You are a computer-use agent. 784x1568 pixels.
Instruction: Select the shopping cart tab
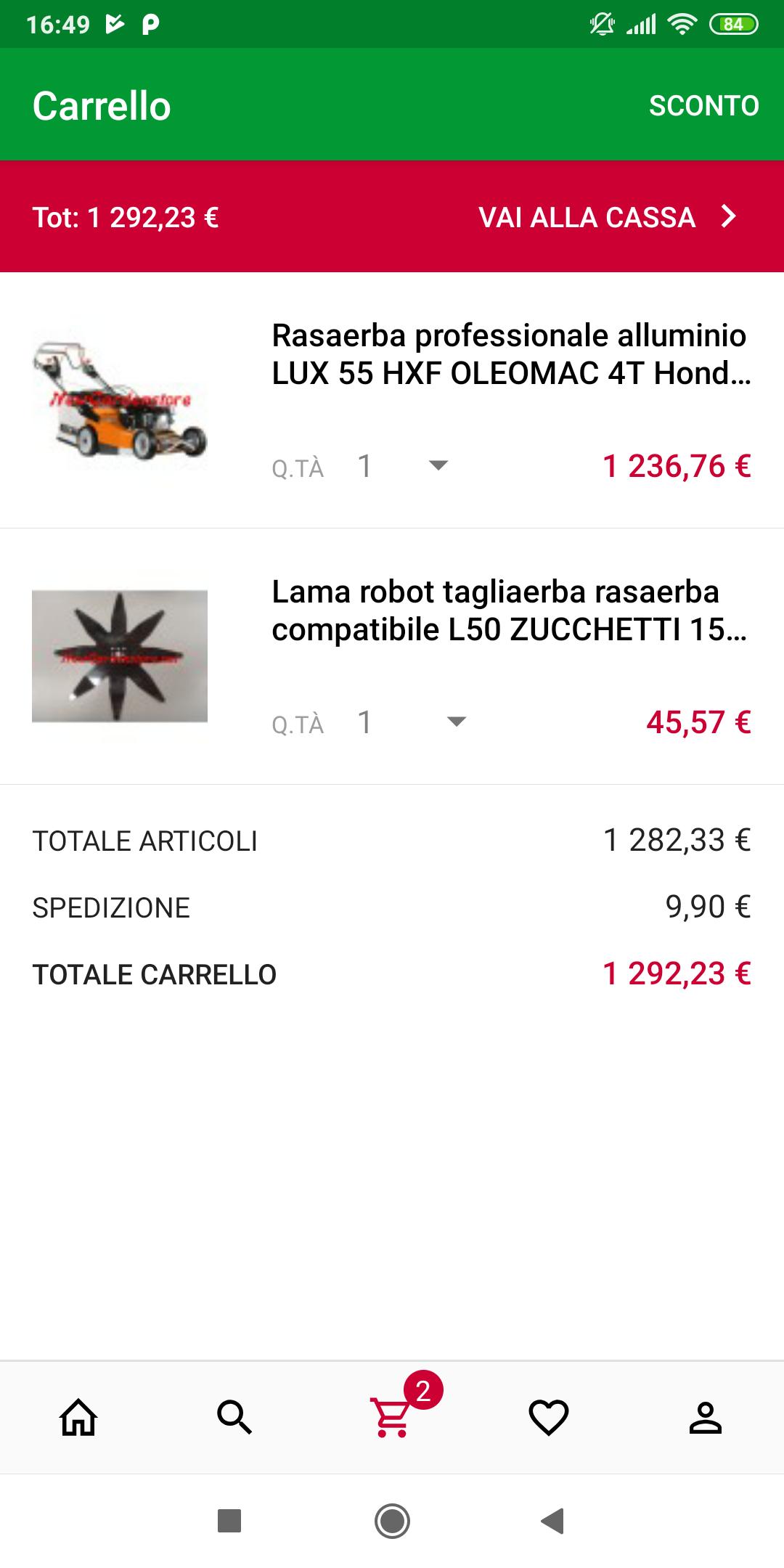(x=392, y=1417)
